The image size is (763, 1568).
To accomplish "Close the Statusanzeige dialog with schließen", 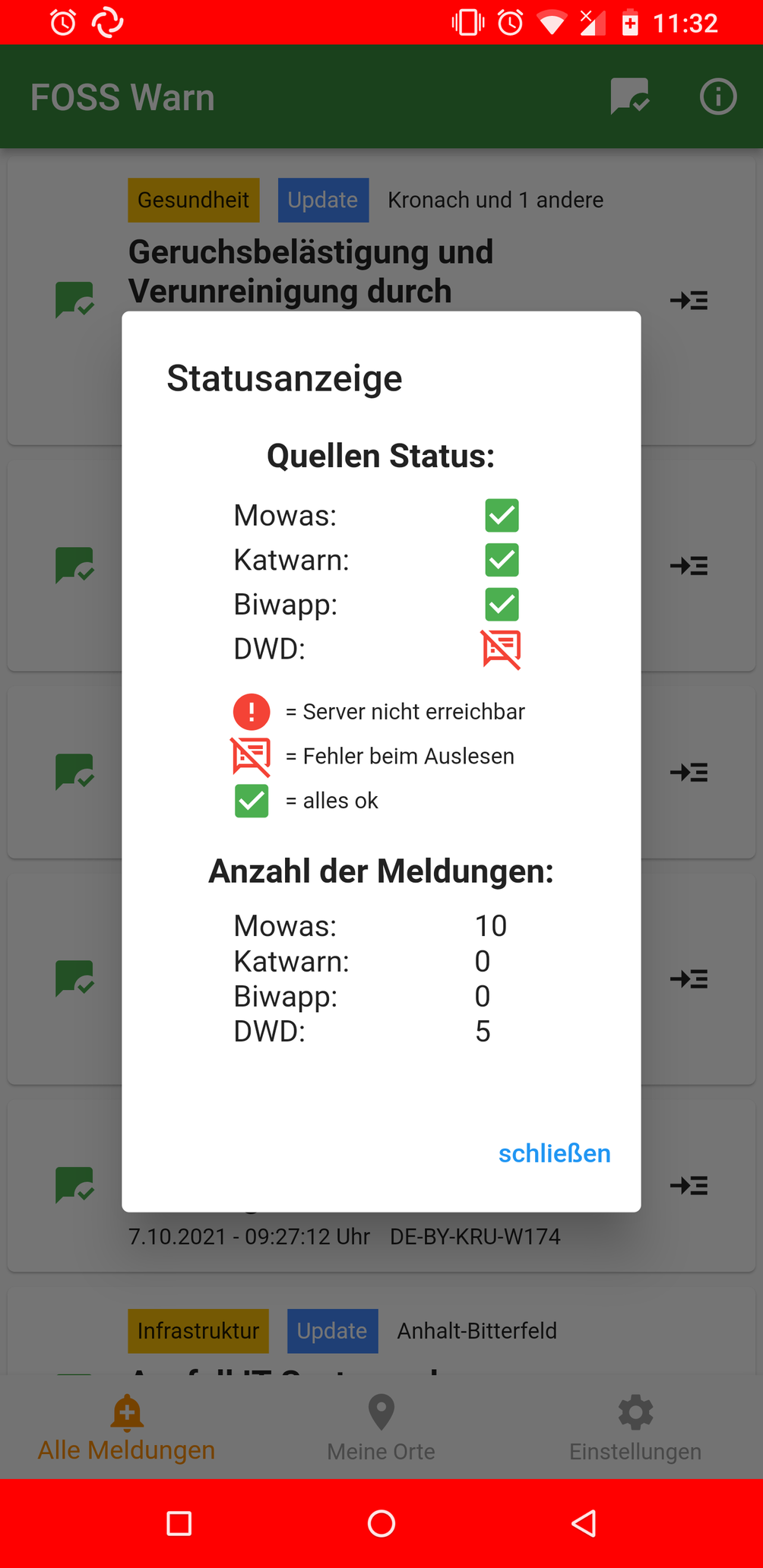I will click(x=554, y=1153).
